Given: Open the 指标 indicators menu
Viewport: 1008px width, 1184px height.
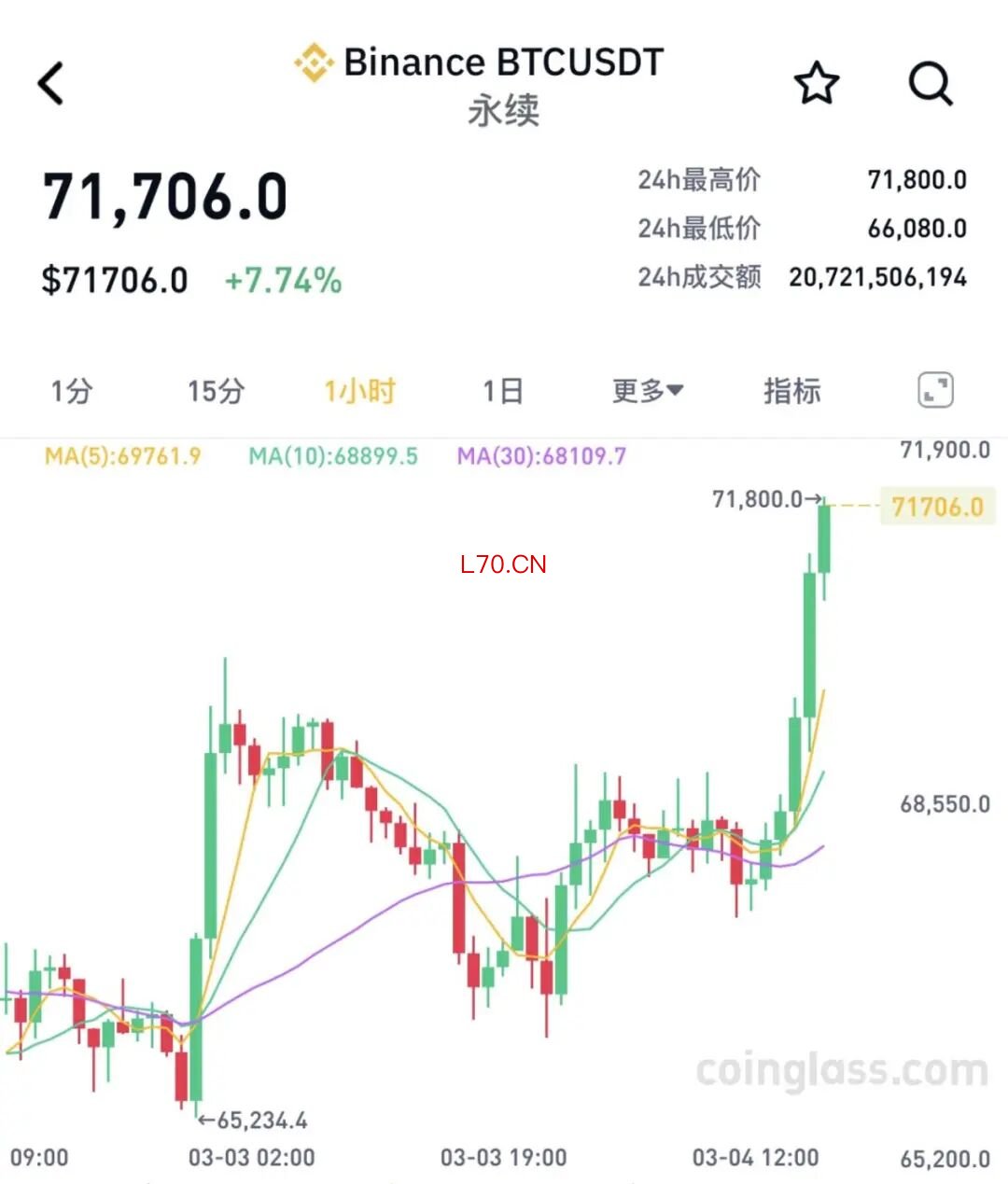Looking at the screenshot, I should tap(791, 391).
